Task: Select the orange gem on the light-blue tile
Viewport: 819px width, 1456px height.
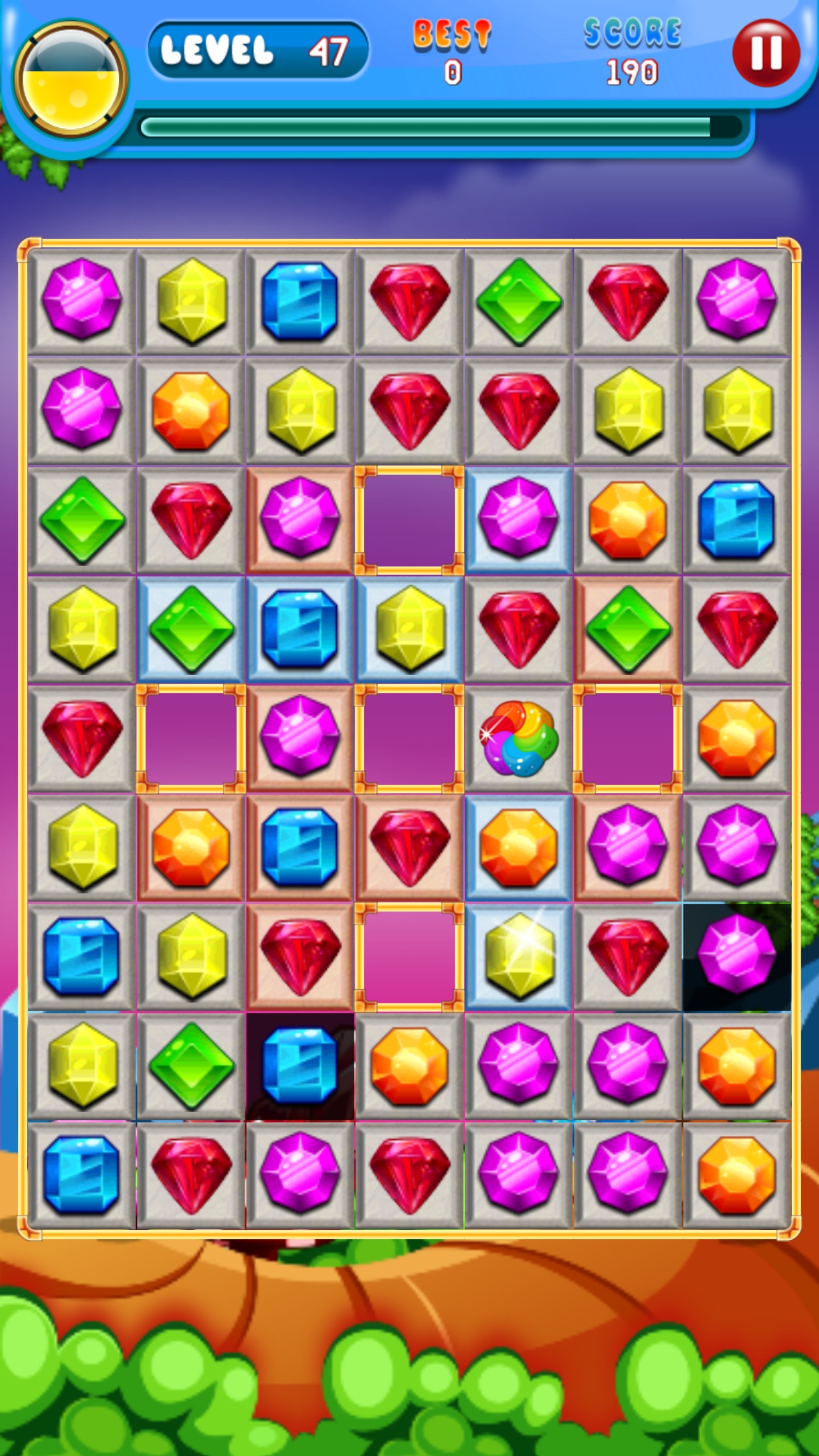Action: coord(519,847)
